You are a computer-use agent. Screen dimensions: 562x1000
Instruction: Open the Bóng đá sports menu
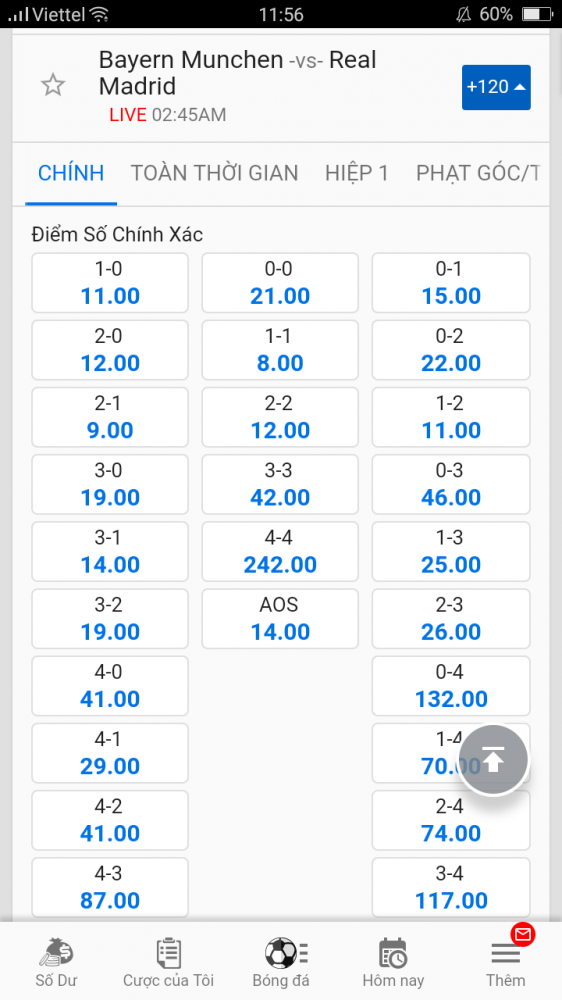coord(281,962)
